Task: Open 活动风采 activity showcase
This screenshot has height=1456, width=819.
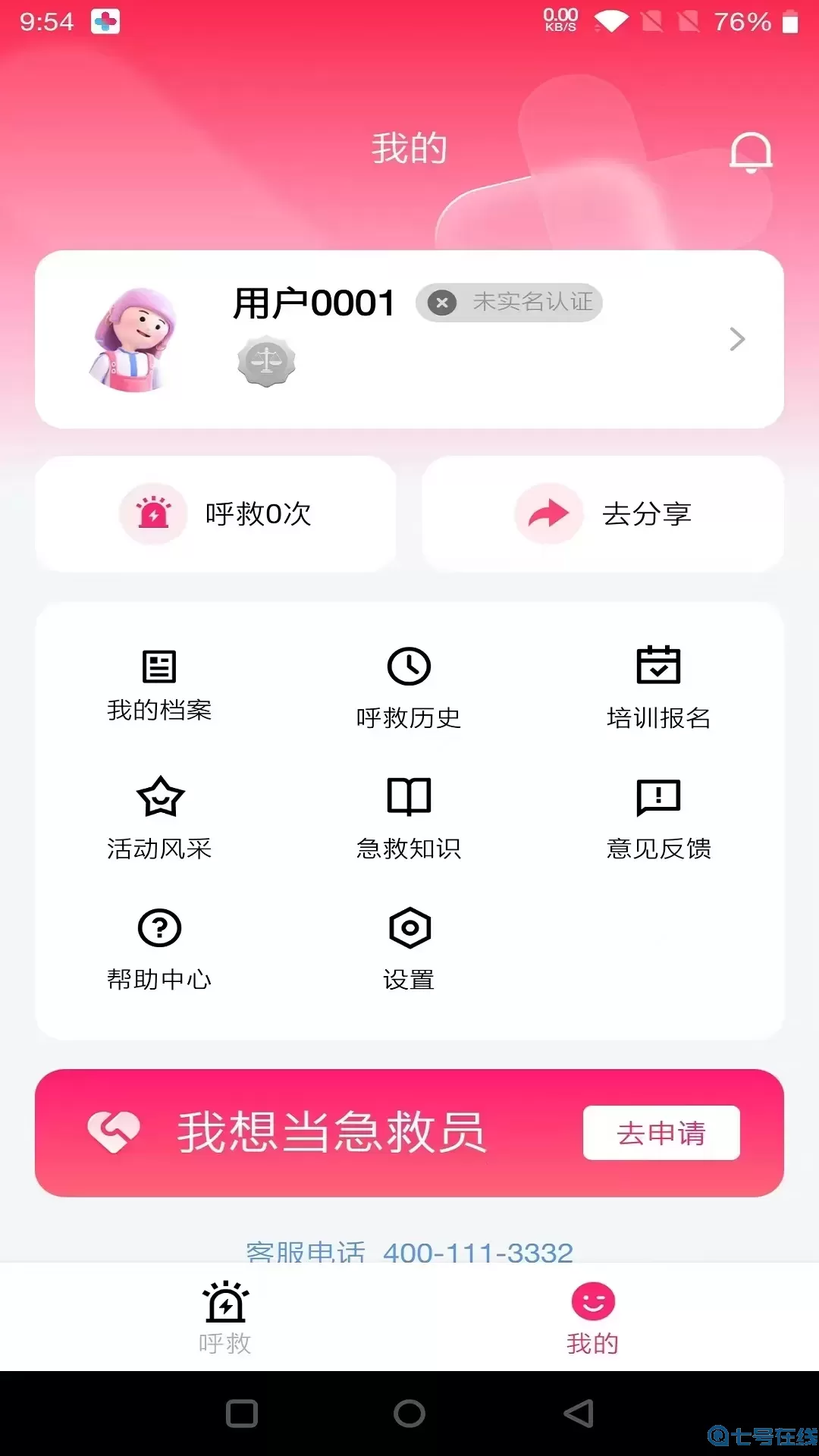Action: (159, 815)
